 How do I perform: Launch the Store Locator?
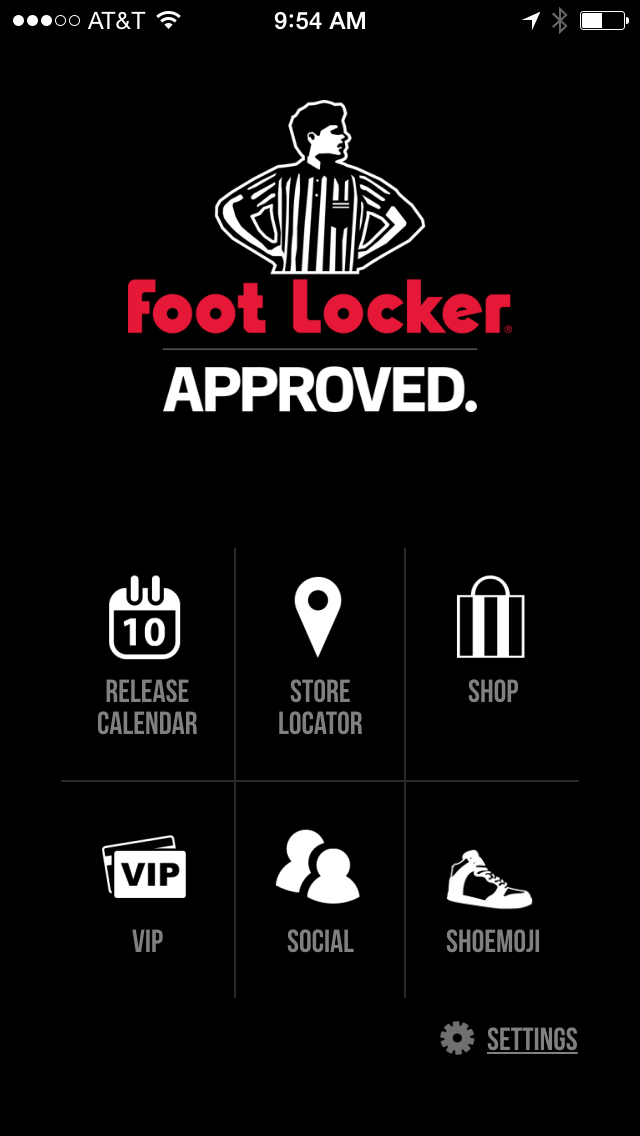pyautogui.click(x=319, y=655)
